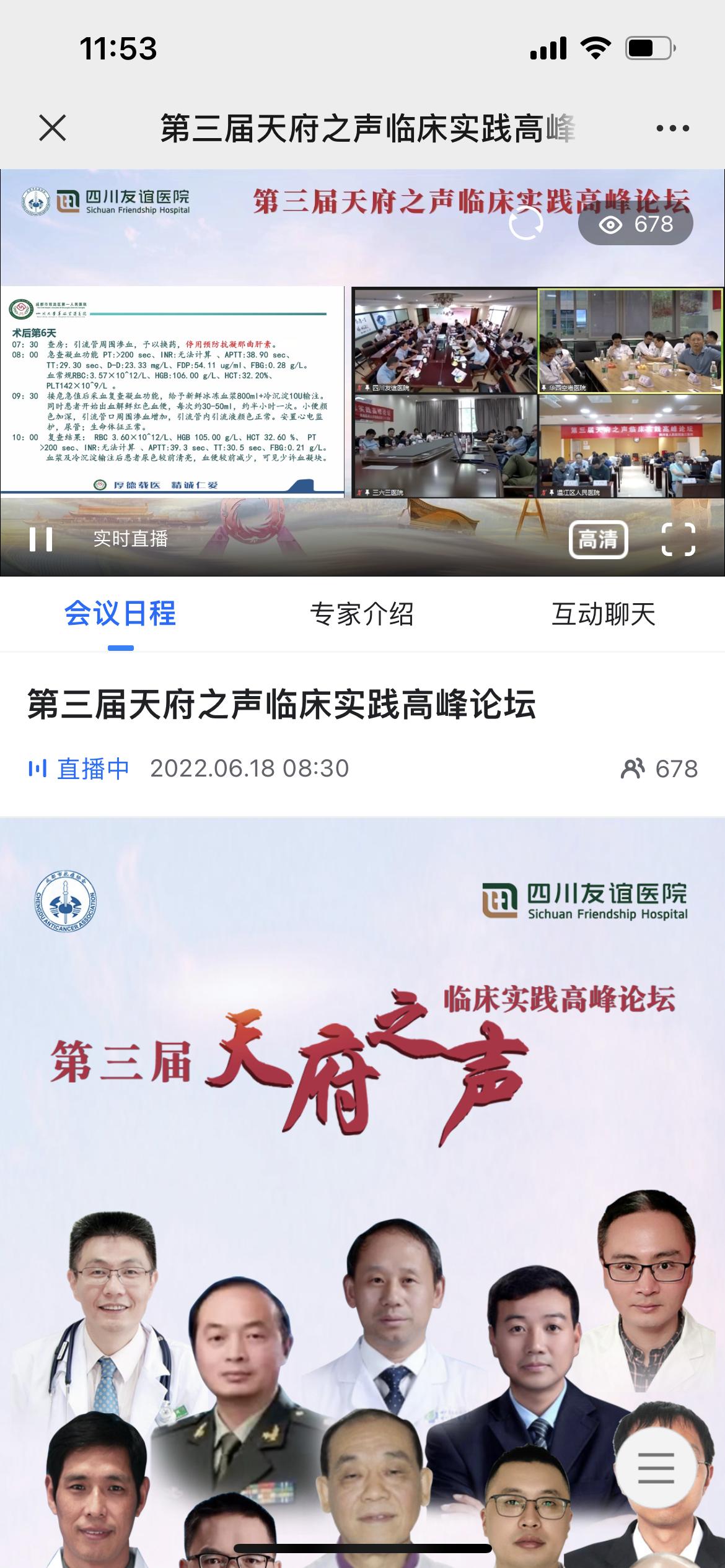
Task: Change video quality via 高清 button
Action: tap(598, 540)
